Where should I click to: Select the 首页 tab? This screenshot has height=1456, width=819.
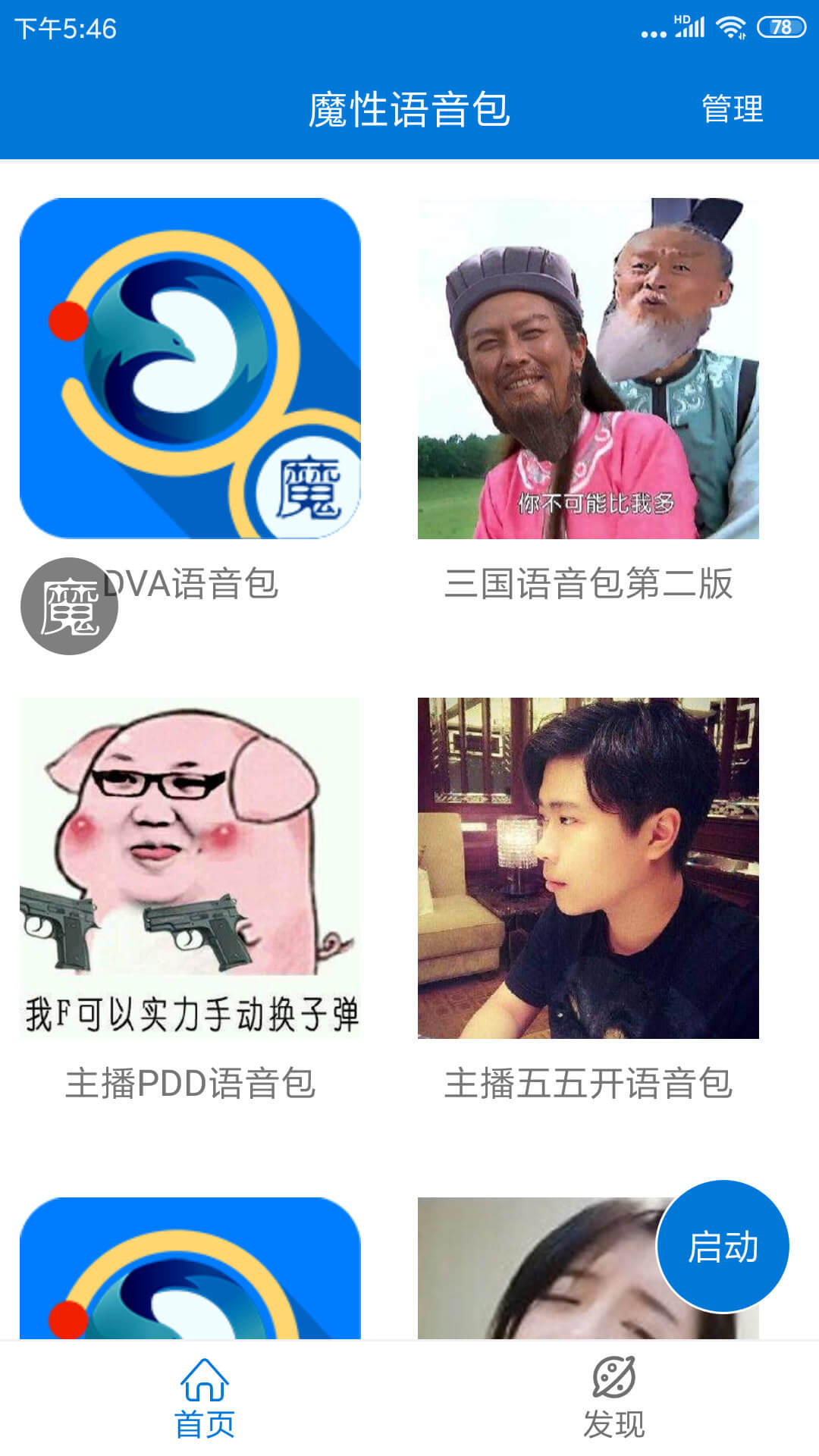[205, 1398]
